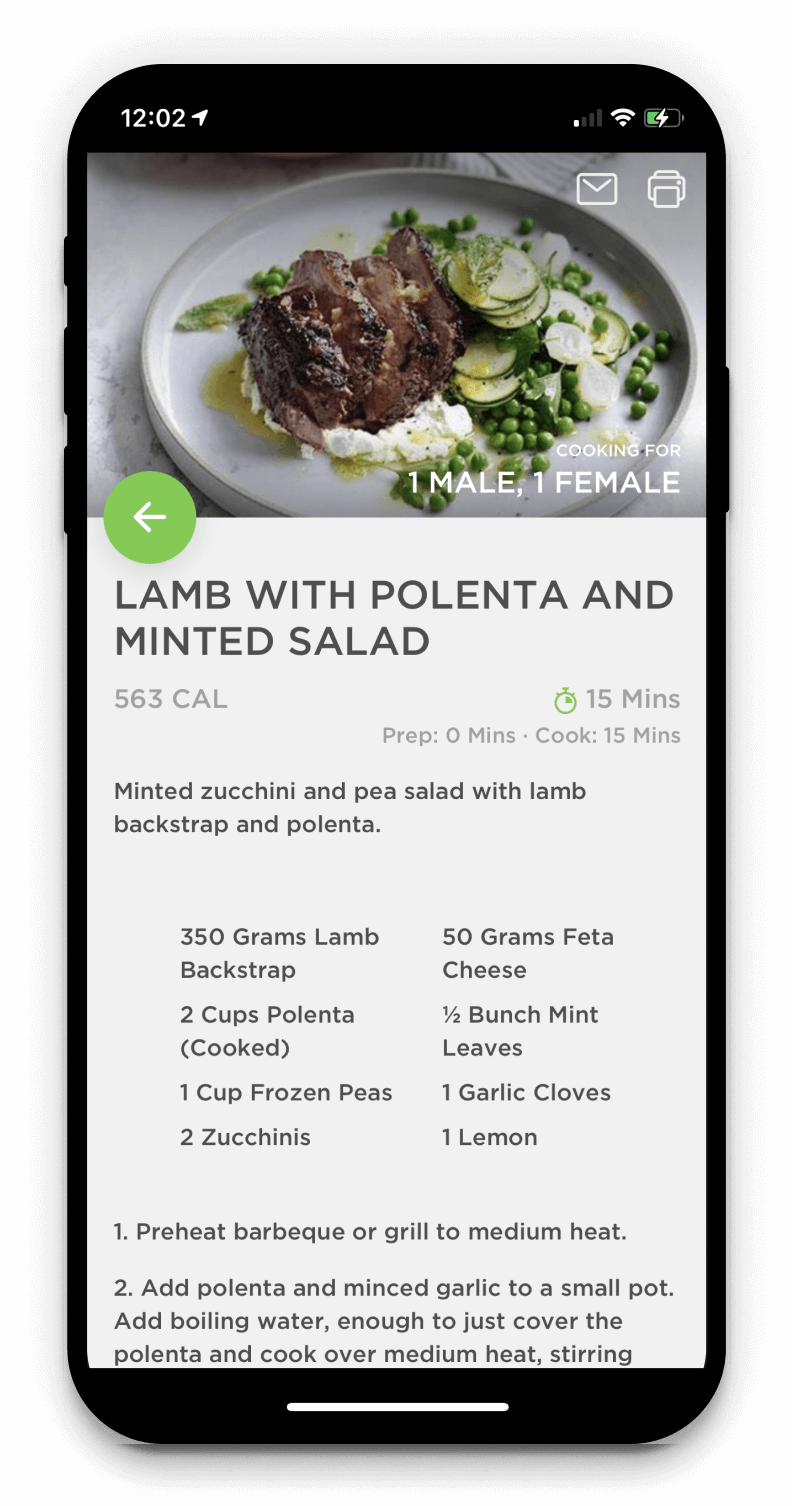Select the 350 Grams Lamb Backstrap ingredient
The image size is (792, 1506).
pos(279,952)
